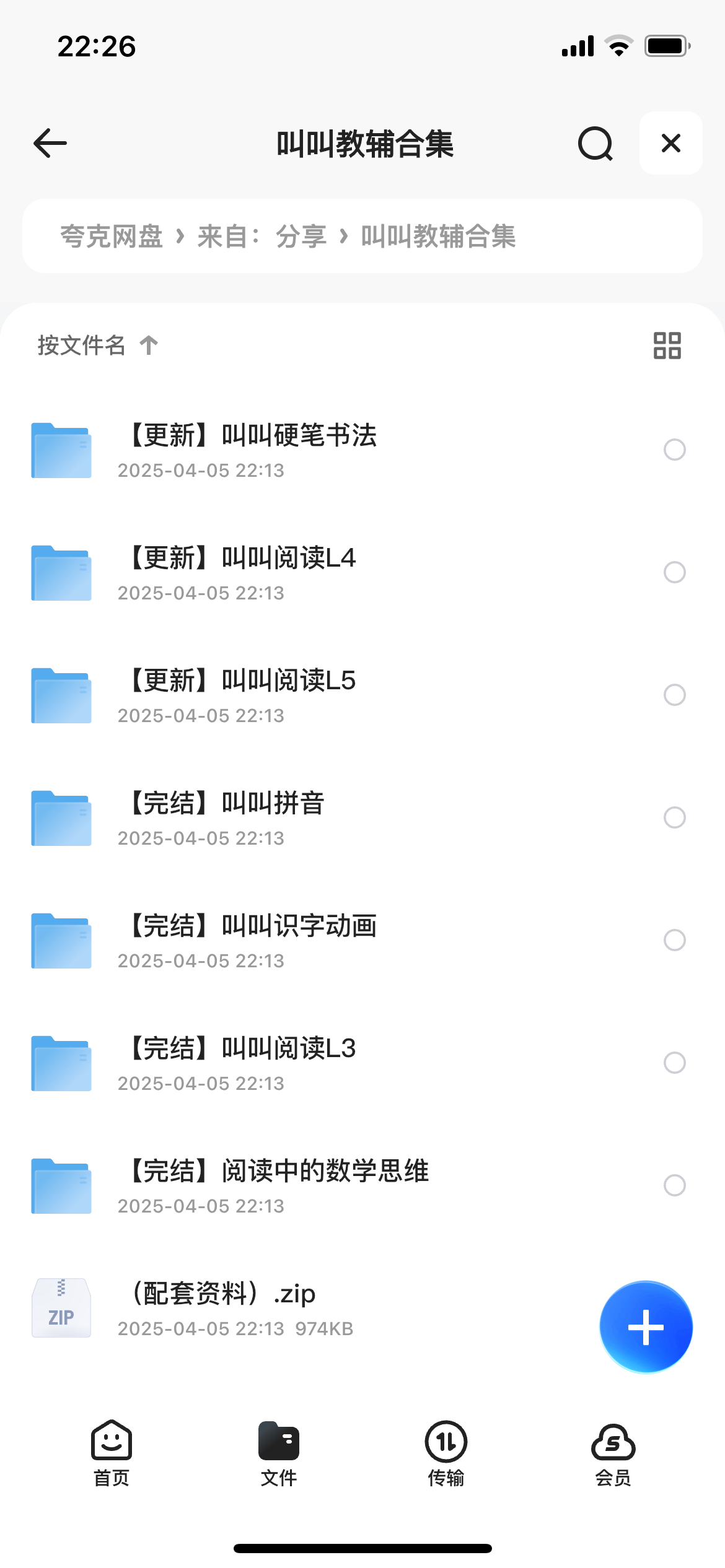Select the circle for 【更新】叫叫硬笔书法
Viewport: 725px width, 1568px height.
coord(674,450)
